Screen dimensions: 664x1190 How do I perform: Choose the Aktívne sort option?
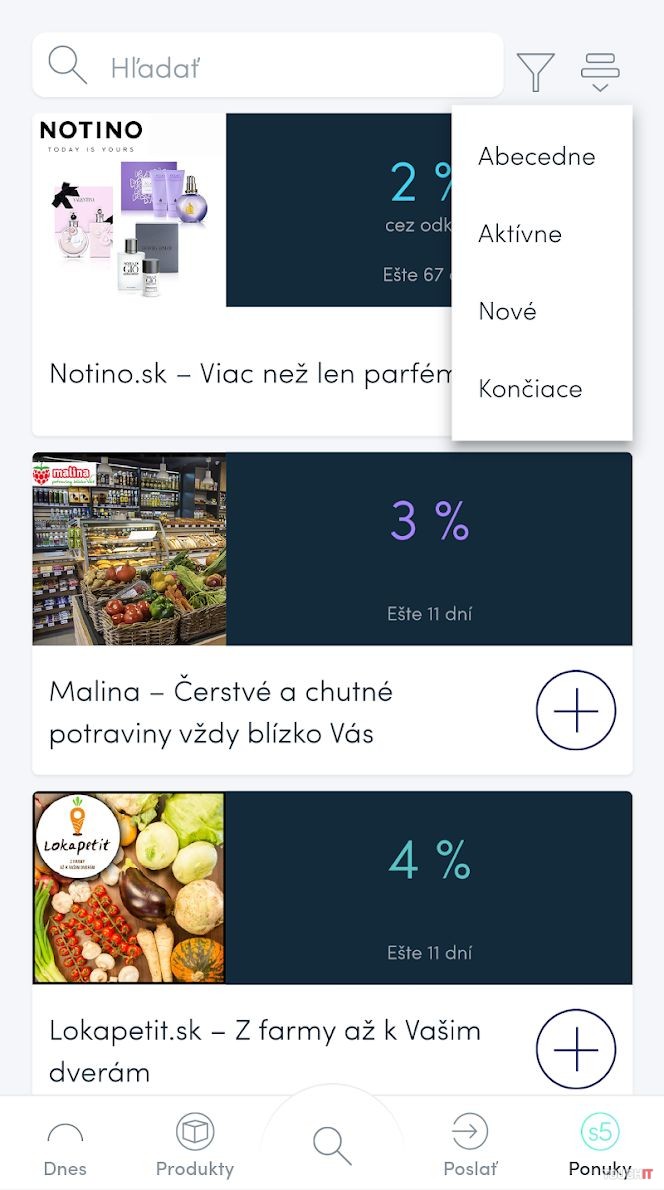[520, 234]
